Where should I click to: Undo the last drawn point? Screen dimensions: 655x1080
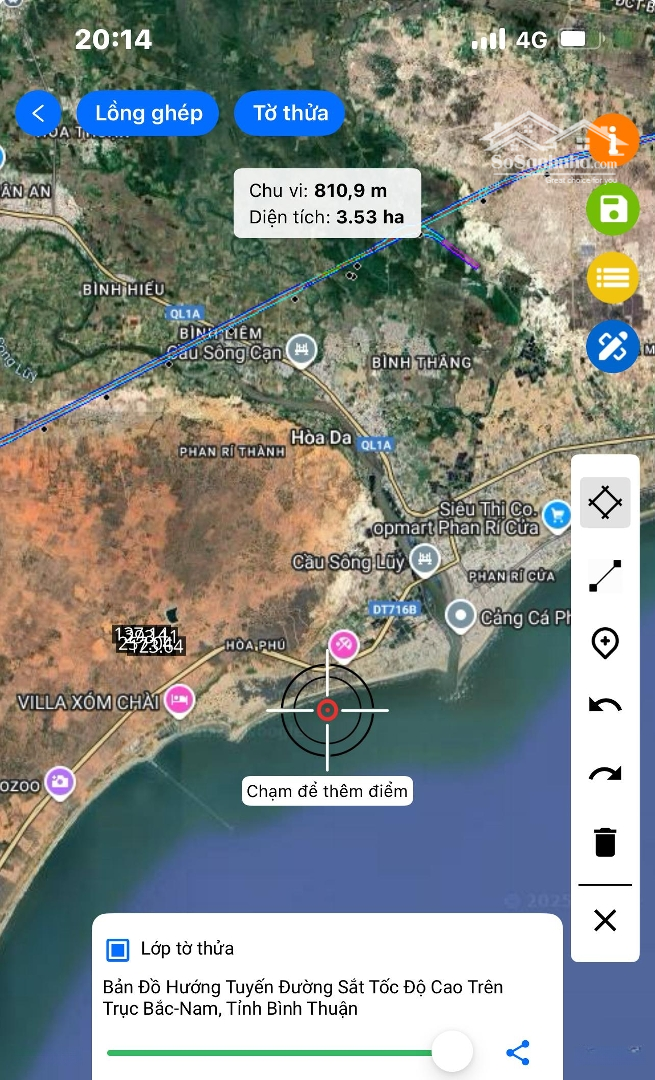point(605,707)
